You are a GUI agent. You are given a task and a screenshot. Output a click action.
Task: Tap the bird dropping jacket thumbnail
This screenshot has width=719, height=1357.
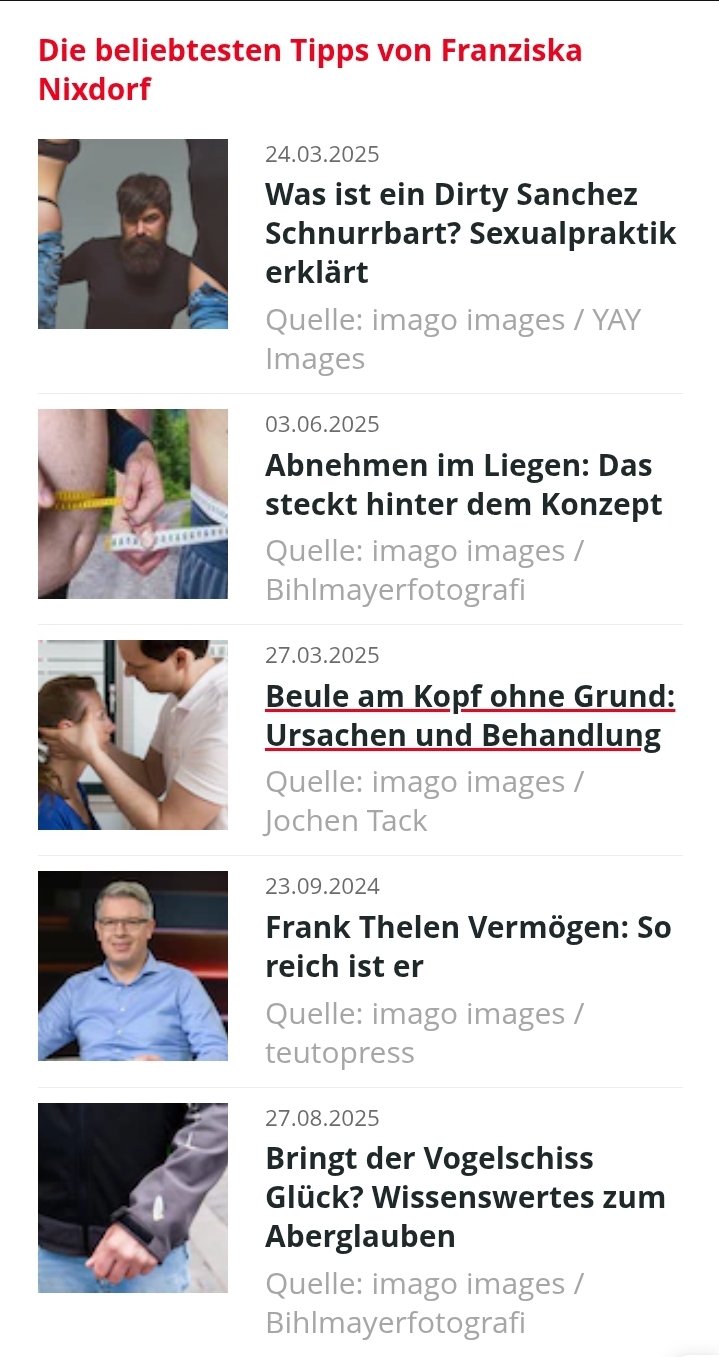pyautogui.click(x=133, y=1198)
